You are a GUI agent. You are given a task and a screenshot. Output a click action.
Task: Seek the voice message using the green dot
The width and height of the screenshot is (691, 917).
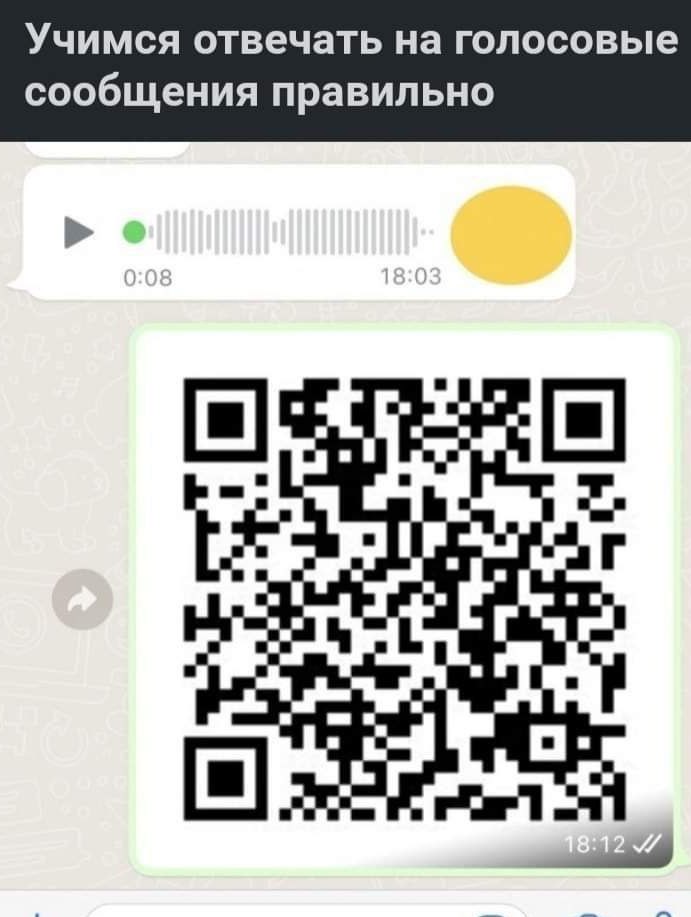click(133, 233)
